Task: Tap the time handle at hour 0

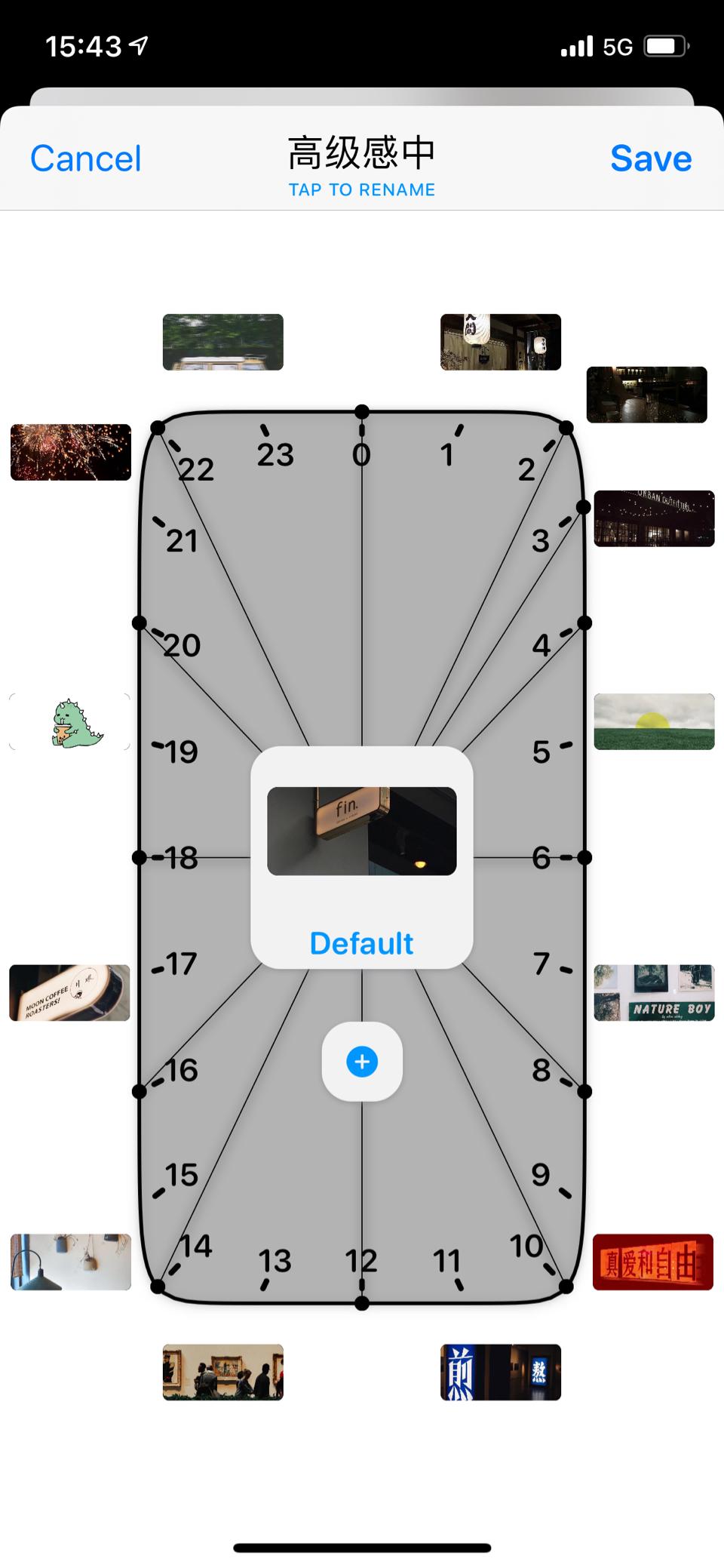Action: tap(362, 411)
